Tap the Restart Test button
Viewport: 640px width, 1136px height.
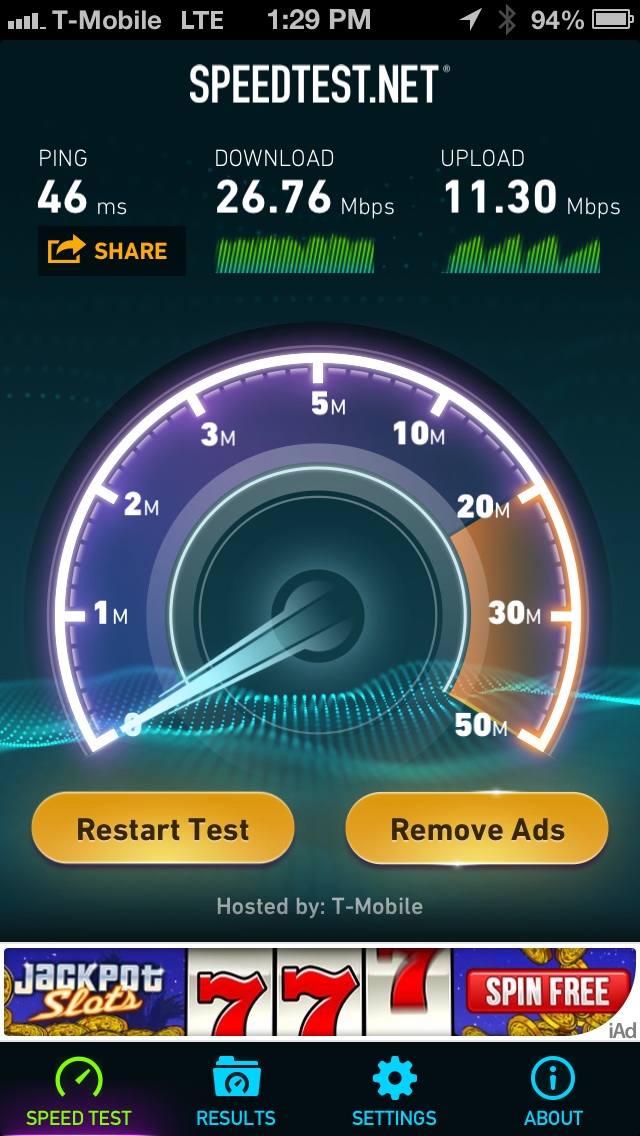[x=162, y=828]
